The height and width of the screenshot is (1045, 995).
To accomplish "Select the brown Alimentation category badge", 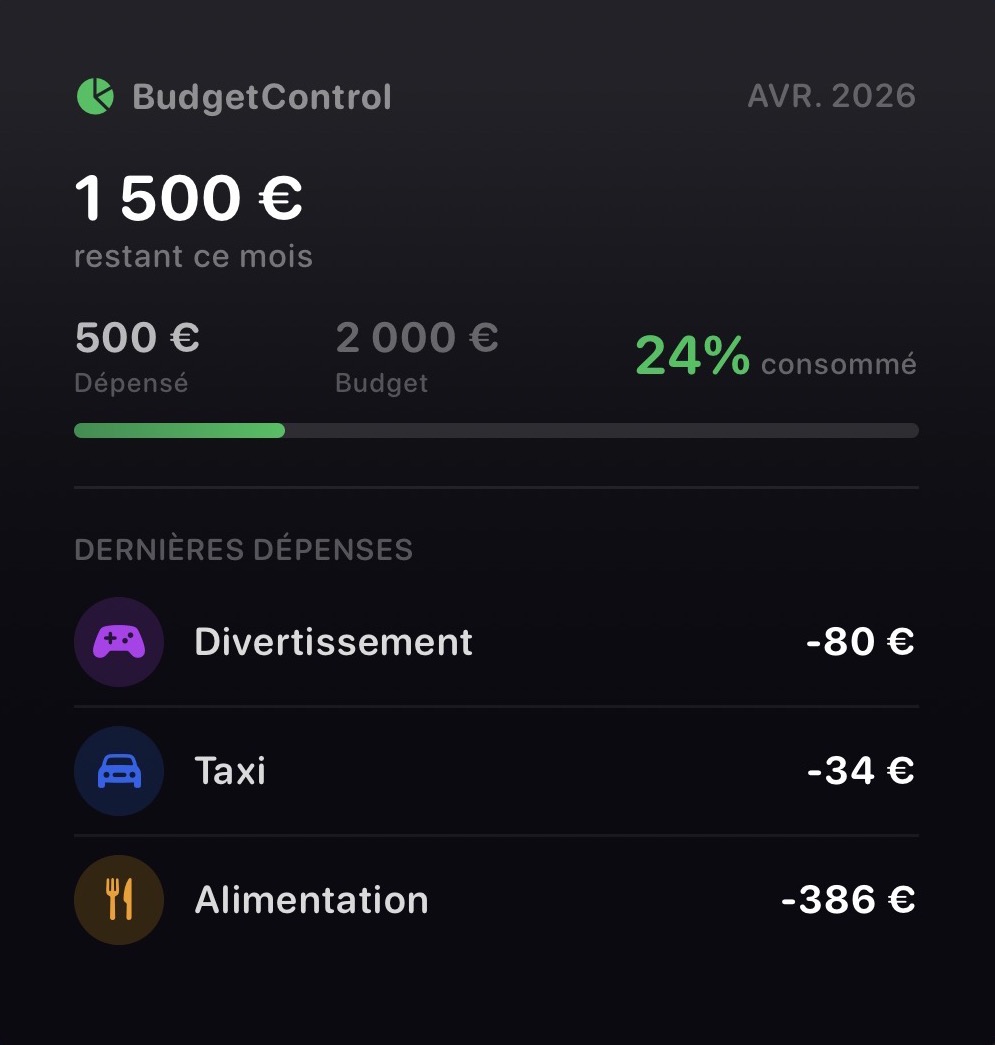I will (118, 899).
